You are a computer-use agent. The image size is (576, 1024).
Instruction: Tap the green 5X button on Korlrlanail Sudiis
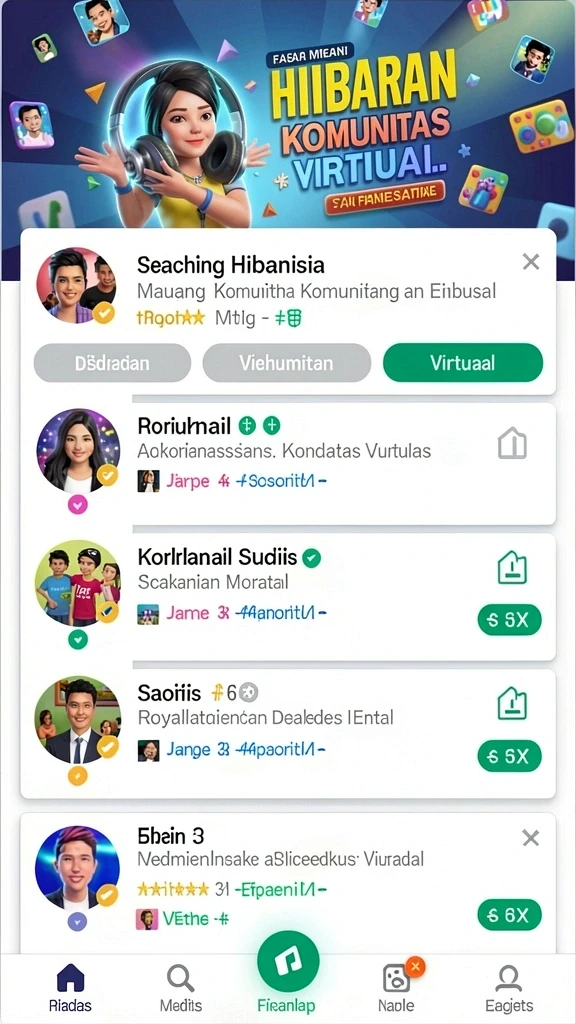(x=509, y=620)
